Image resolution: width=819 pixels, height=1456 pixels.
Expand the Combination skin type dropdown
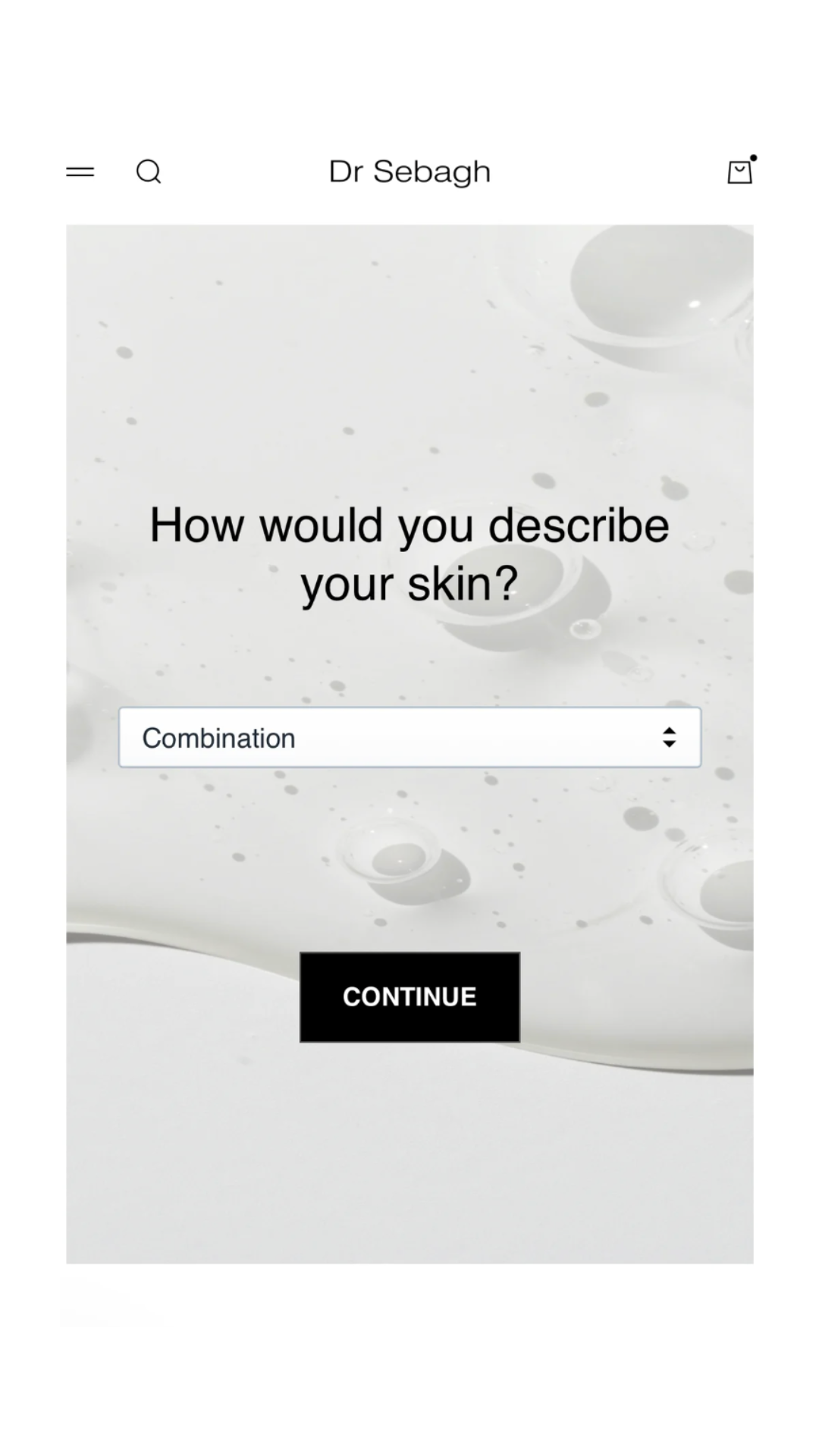tap(409, 737)
